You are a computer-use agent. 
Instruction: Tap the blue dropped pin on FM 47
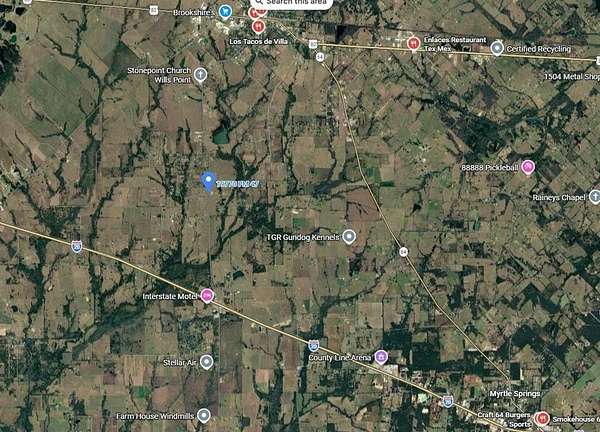click(208, 180)
